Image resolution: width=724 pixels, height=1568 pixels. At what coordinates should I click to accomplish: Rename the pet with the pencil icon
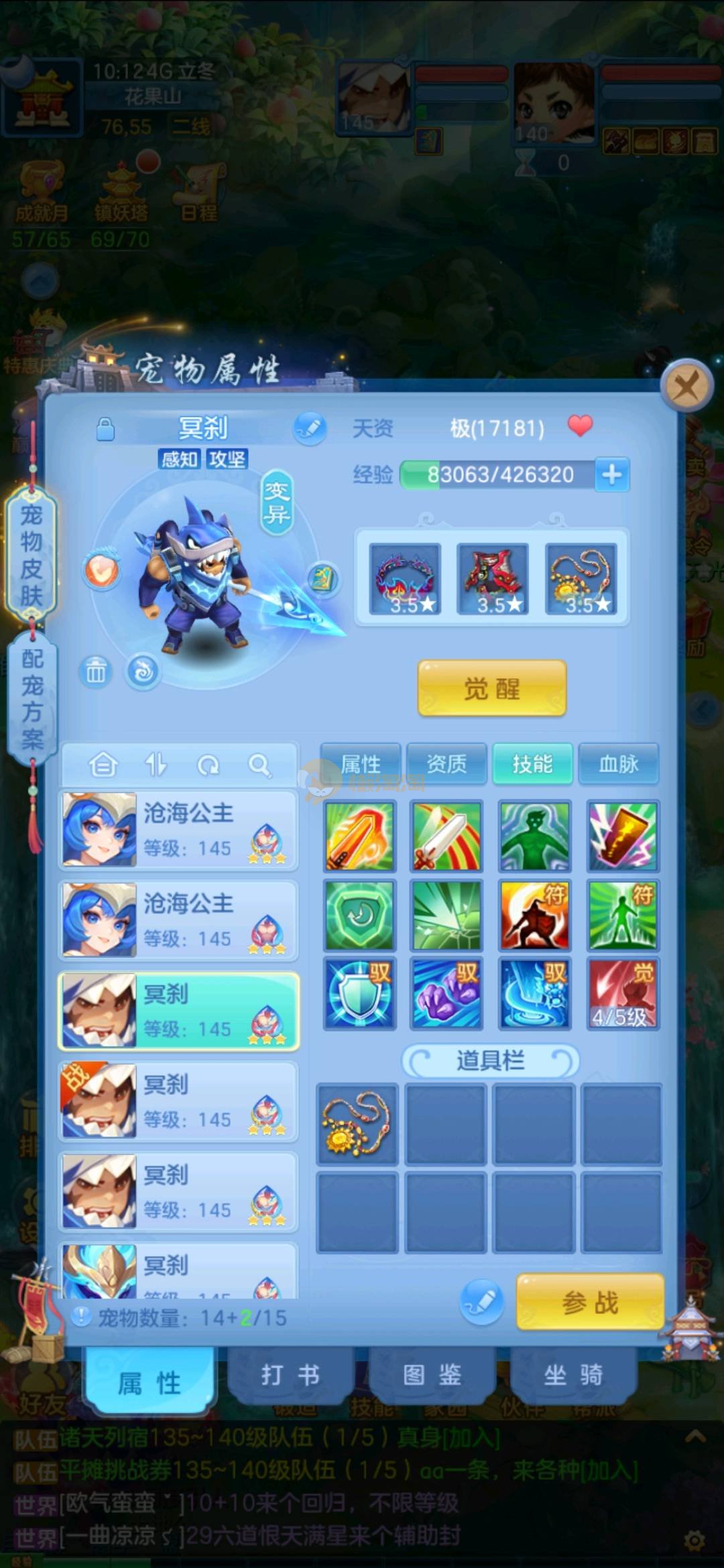click(309, 428)
